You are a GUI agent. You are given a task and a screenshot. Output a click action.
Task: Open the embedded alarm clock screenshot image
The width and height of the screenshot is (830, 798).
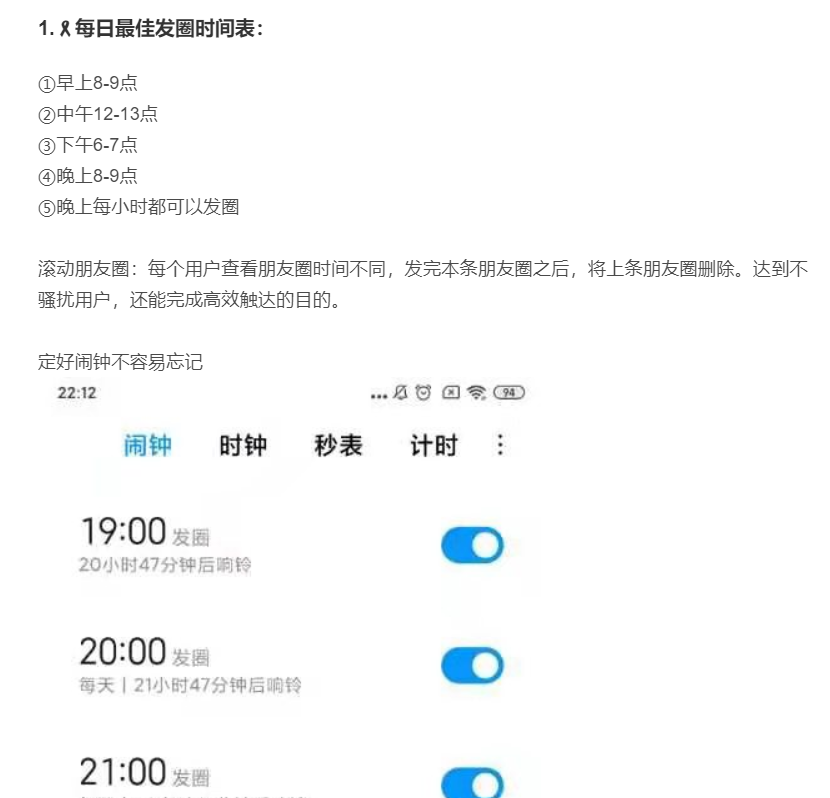pos(290,590)
